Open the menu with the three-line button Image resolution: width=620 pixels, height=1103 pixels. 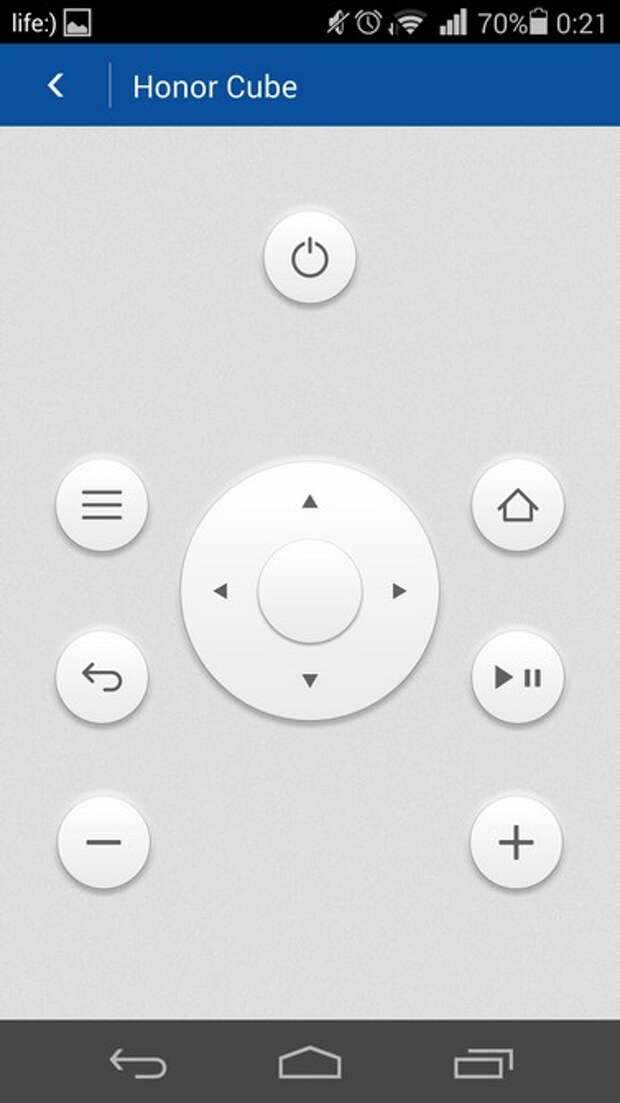click(102, 505)
